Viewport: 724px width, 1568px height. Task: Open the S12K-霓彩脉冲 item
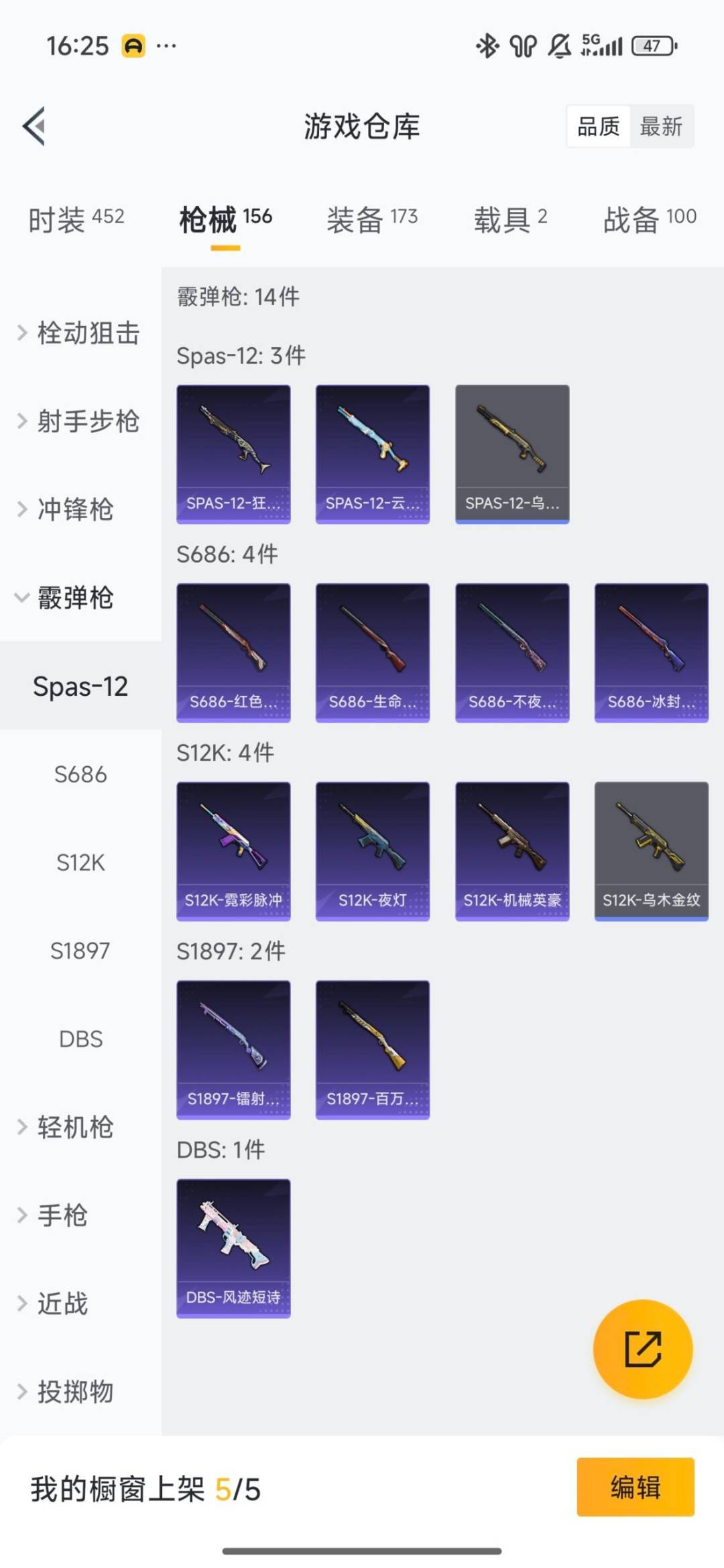pos(233,851)
